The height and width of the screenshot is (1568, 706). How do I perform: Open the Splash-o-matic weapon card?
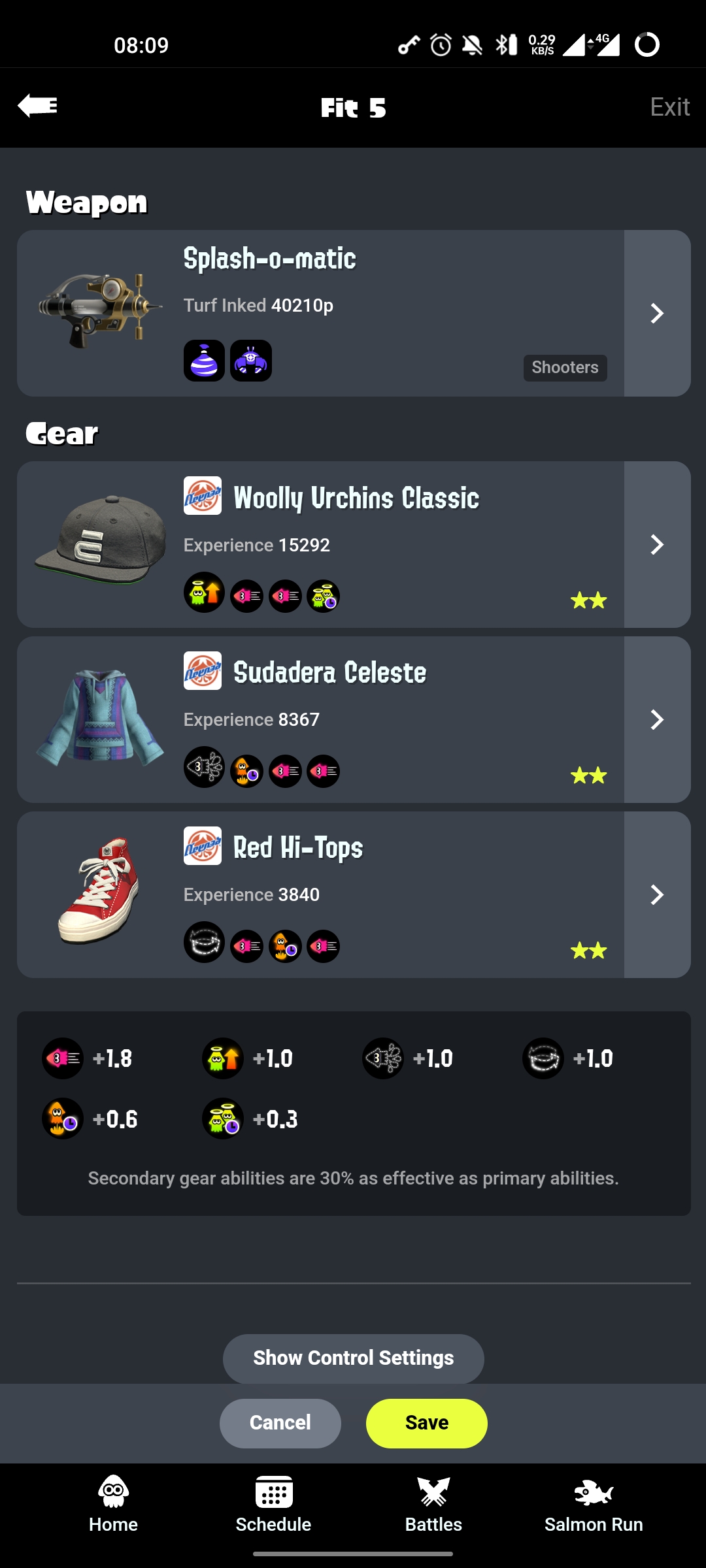(354, 313)
